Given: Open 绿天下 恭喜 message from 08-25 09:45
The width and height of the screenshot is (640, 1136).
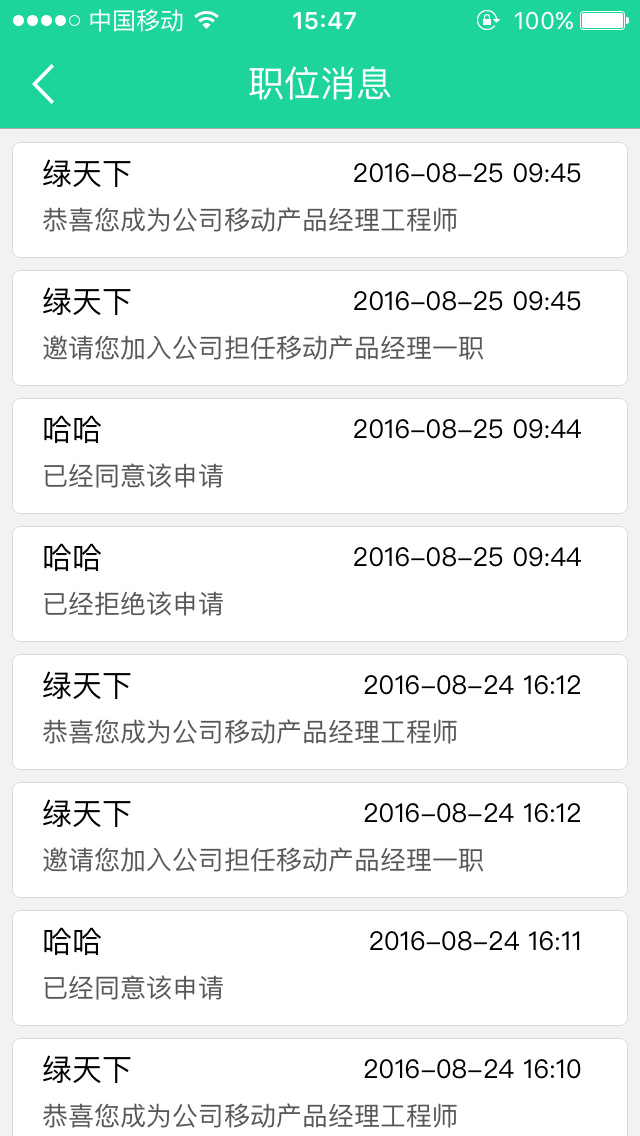Looking at the screenshot, I should [320, 200].
